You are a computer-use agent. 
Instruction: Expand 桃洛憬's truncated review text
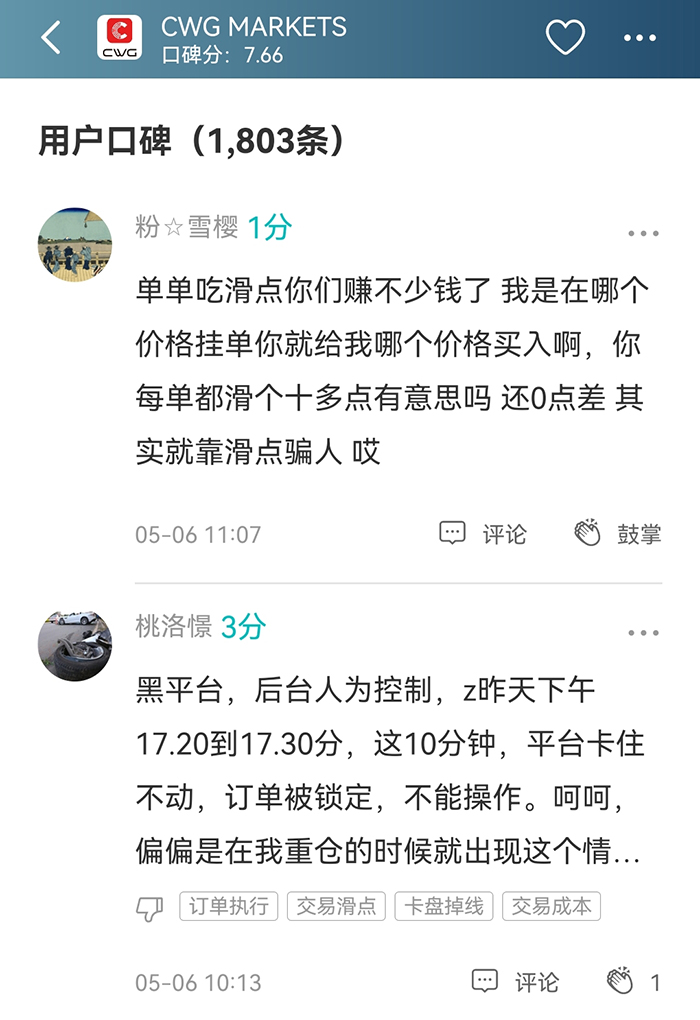click(388, 851)
